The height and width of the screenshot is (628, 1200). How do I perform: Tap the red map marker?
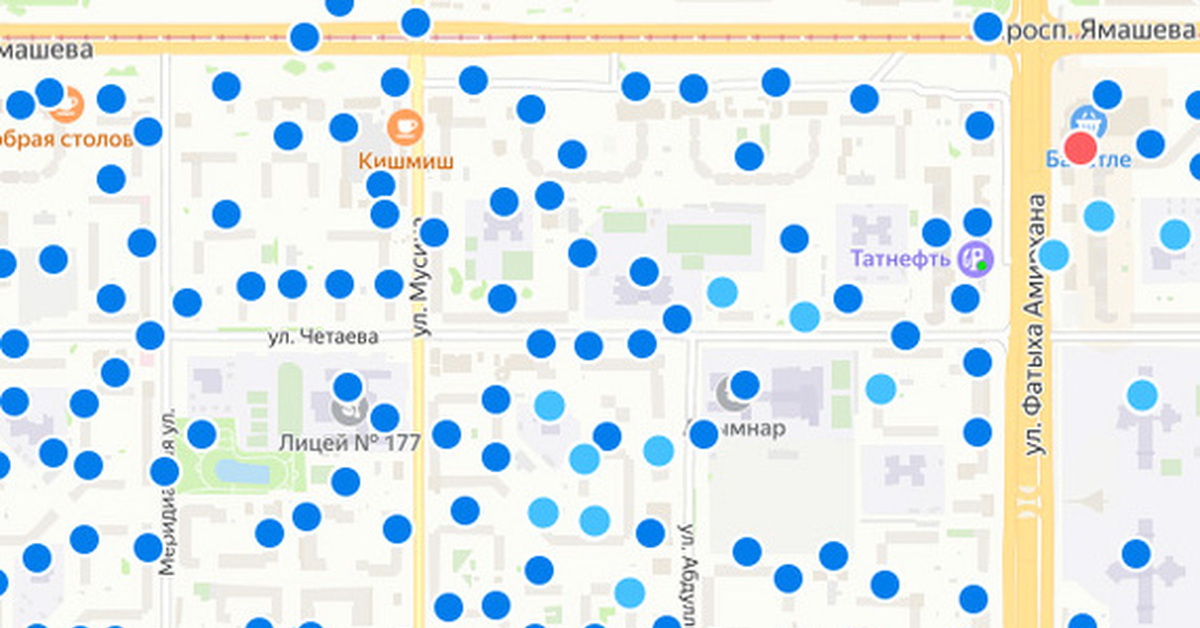coord(1080,148)
